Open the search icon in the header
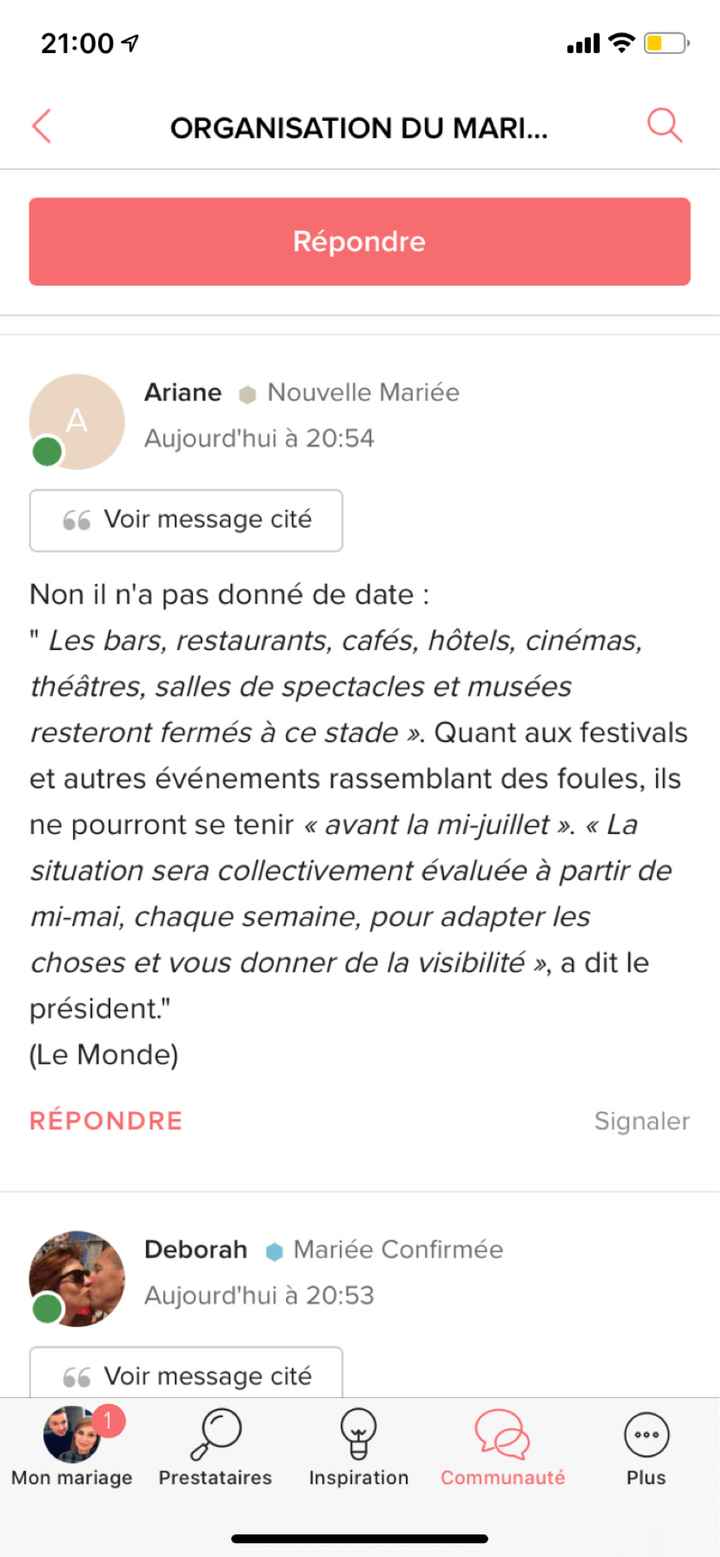The image size is (720, 1557). coord(664,127)
